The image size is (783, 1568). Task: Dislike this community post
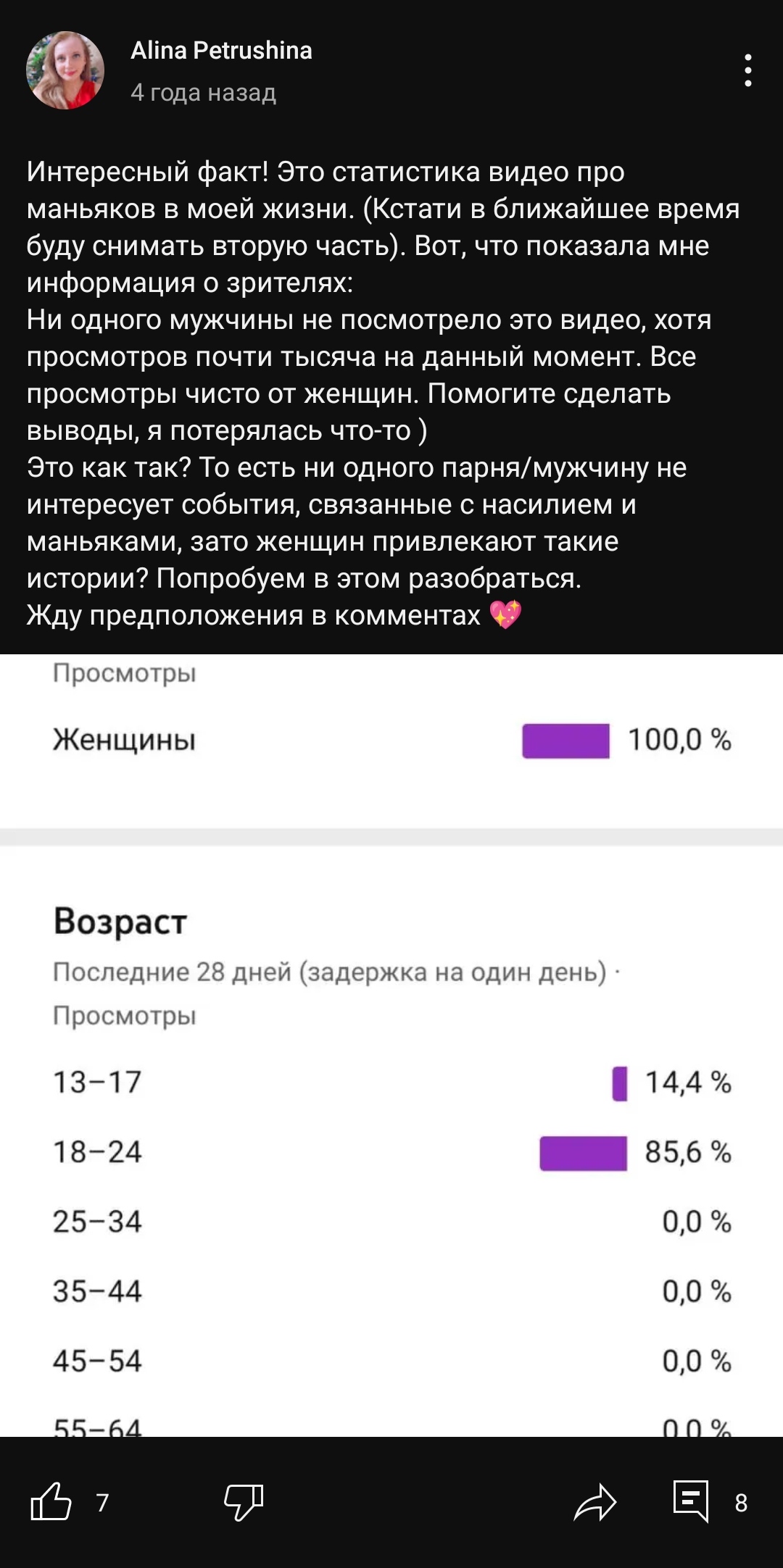pos(244,1502)
